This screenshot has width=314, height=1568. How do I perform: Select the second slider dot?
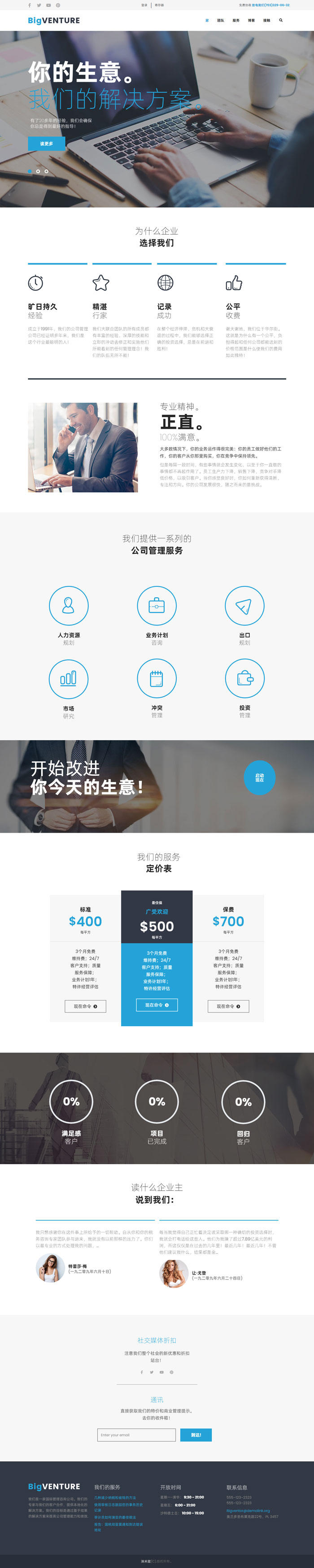tap(38, 171)
